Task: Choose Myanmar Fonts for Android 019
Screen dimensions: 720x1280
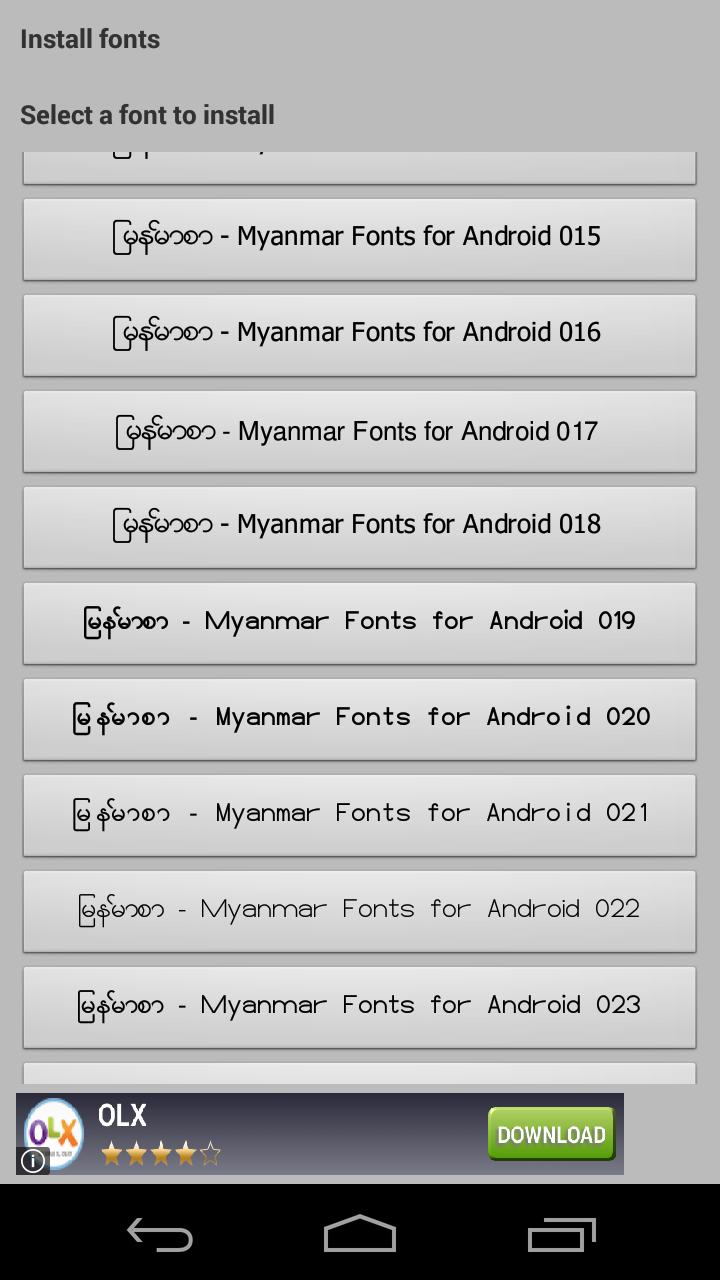Action: click(x=359, y=622)
